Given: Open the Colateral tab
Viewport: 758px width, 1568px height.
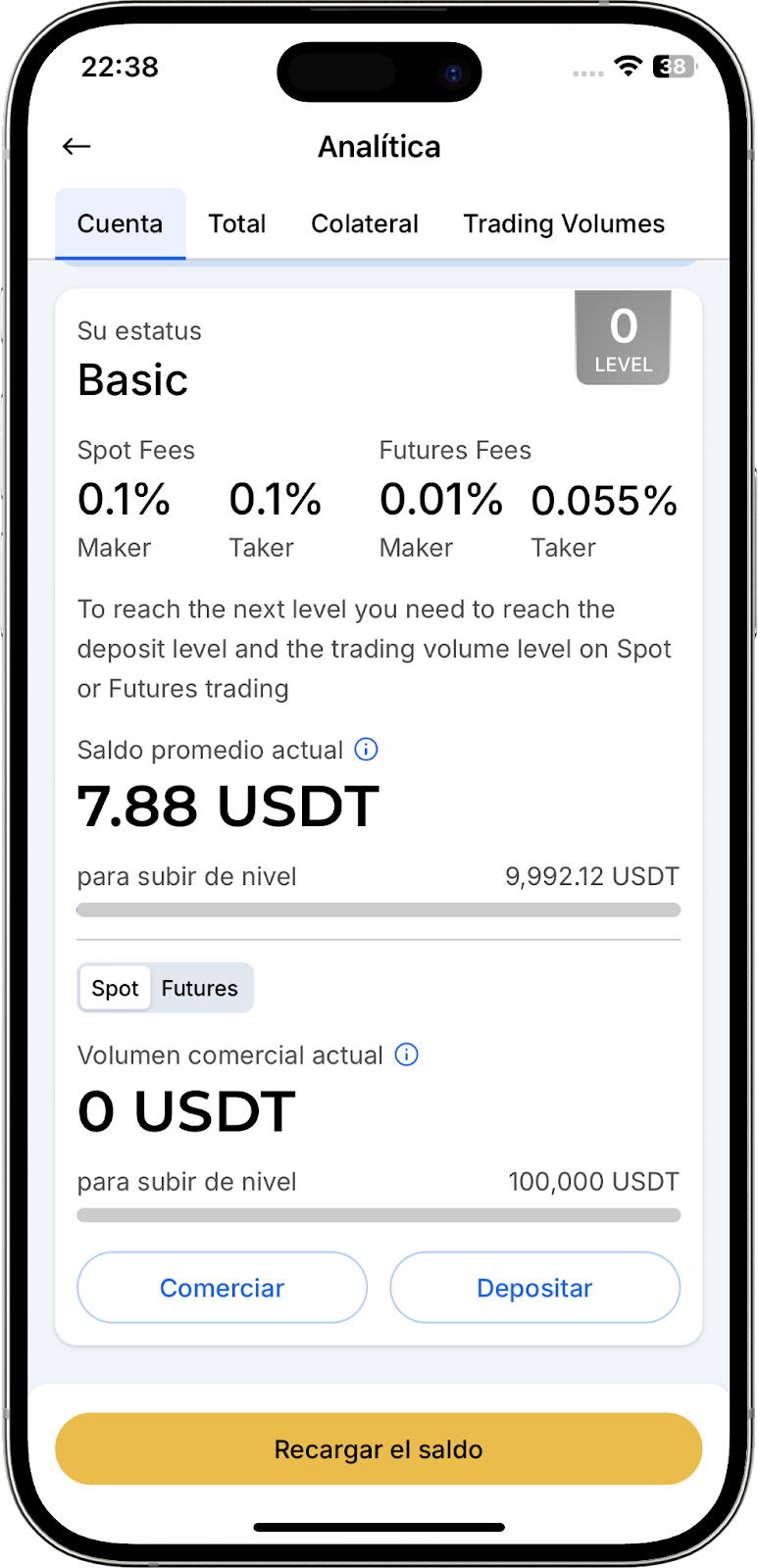Looking at the screenshot, I should tap(365, 224).
